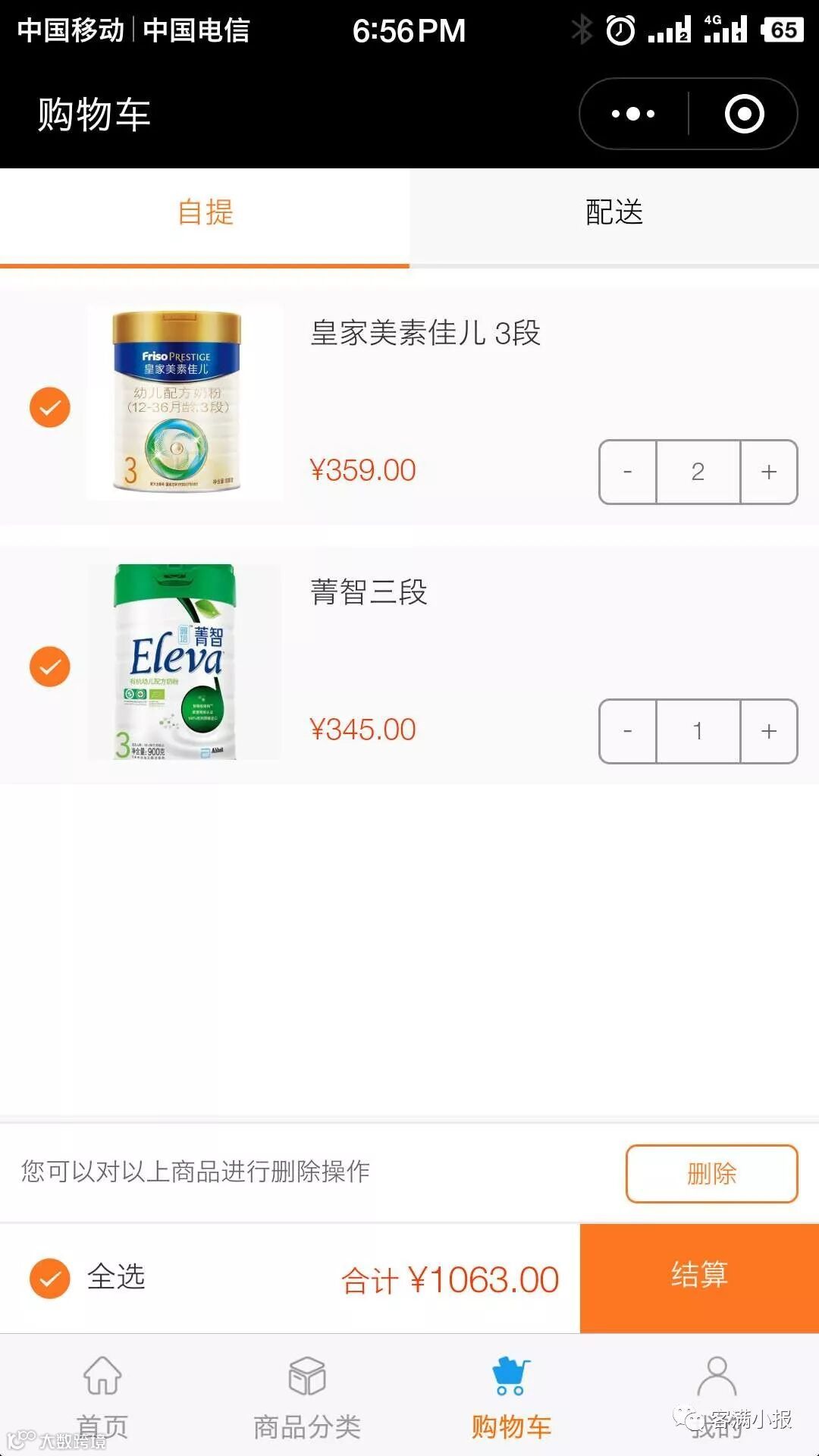This screenshot has width=819, height=1456.
Task: Open the 购物车 cart tab
Action: (511, 1395)
